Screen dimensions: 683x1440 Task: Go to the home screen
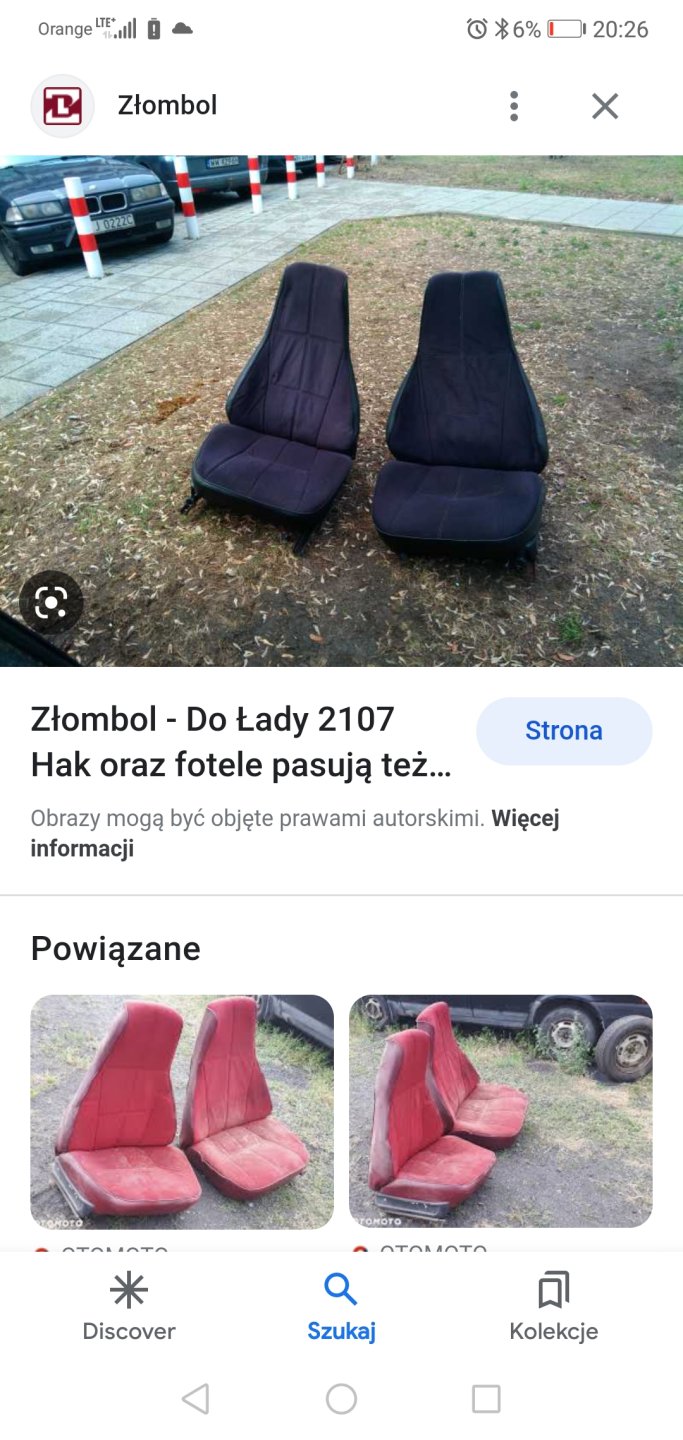(341, 1399)
